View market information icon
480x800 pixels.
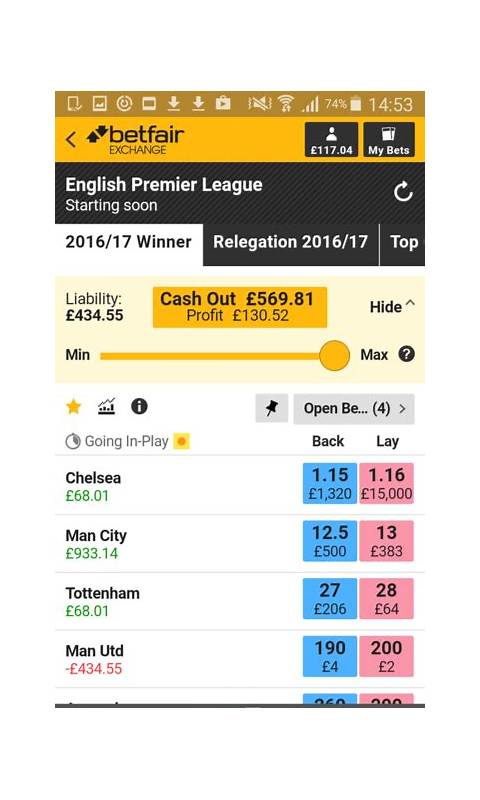coord(139,407)
